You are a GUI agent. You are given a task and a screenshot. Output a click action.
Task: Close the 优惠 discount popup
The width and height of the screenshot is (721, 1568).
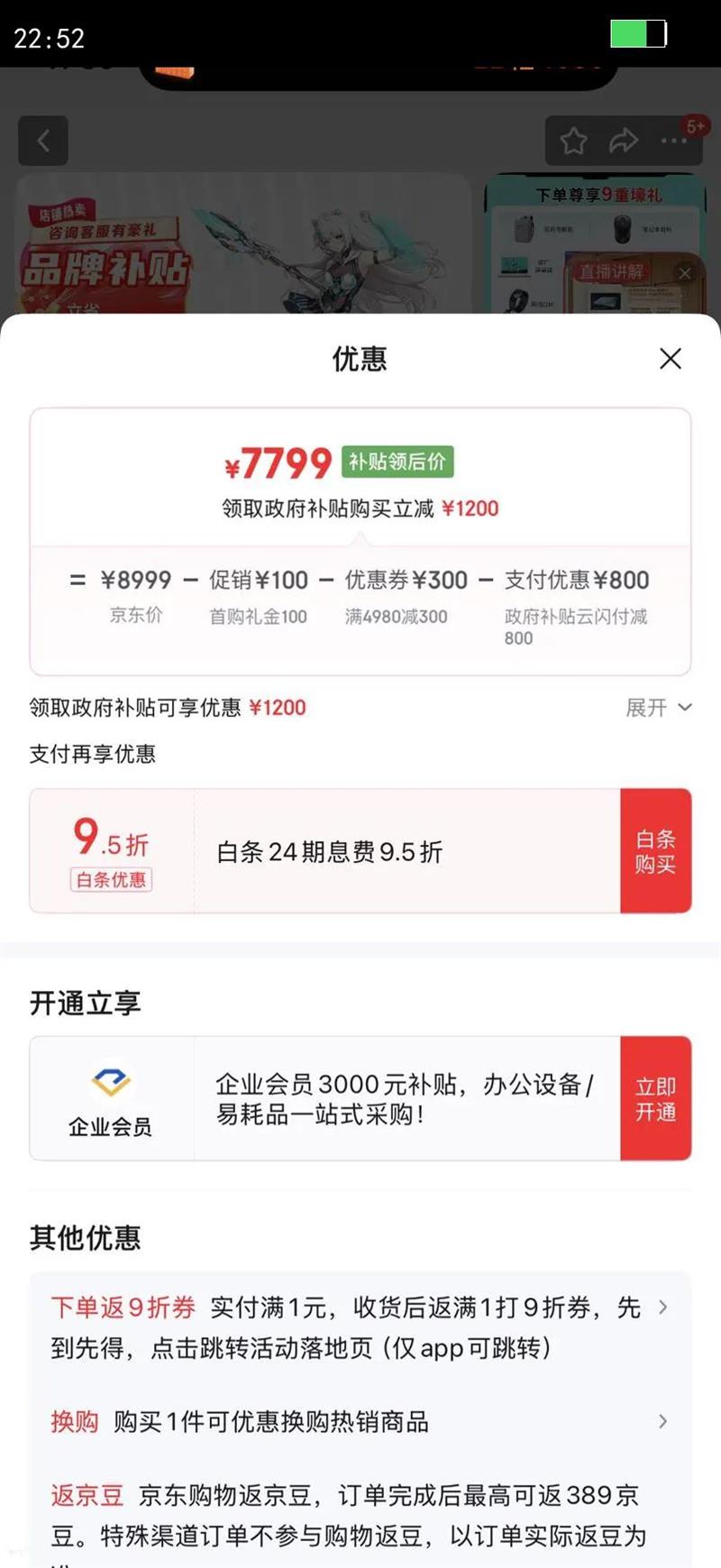(671, 359)
